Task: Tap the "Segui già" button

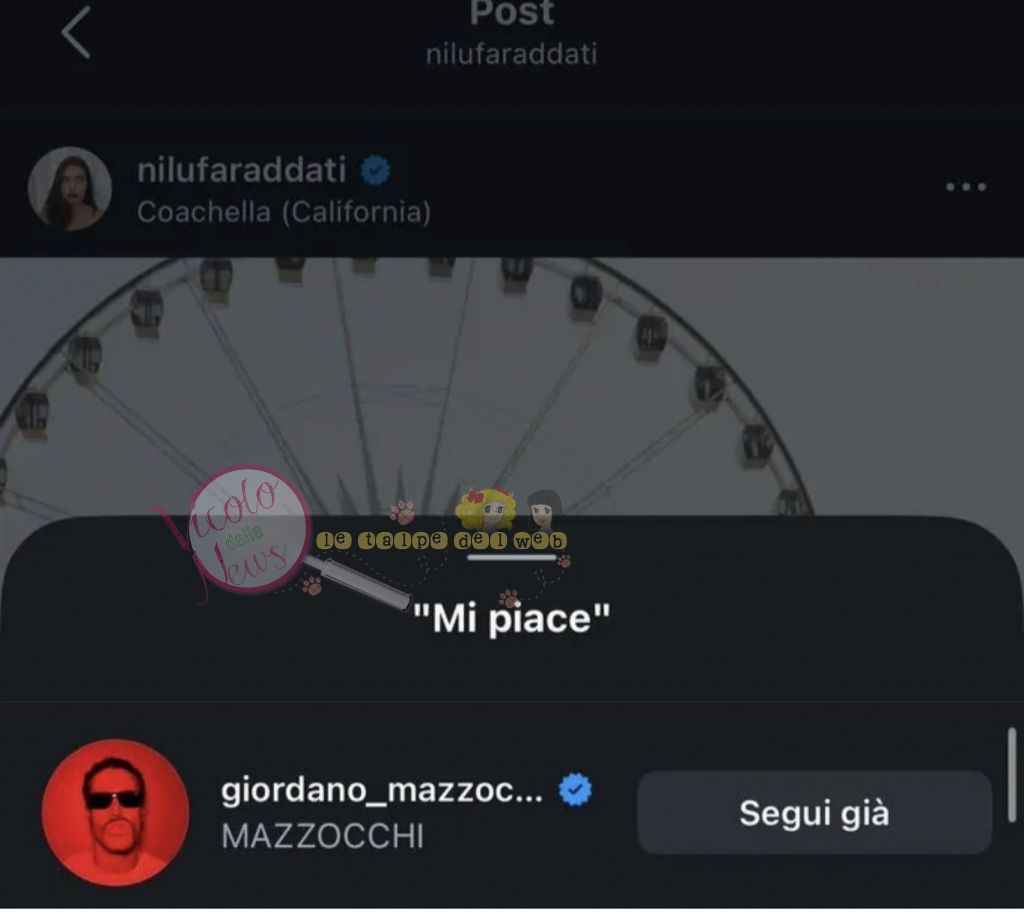Action: click(814, 812)
